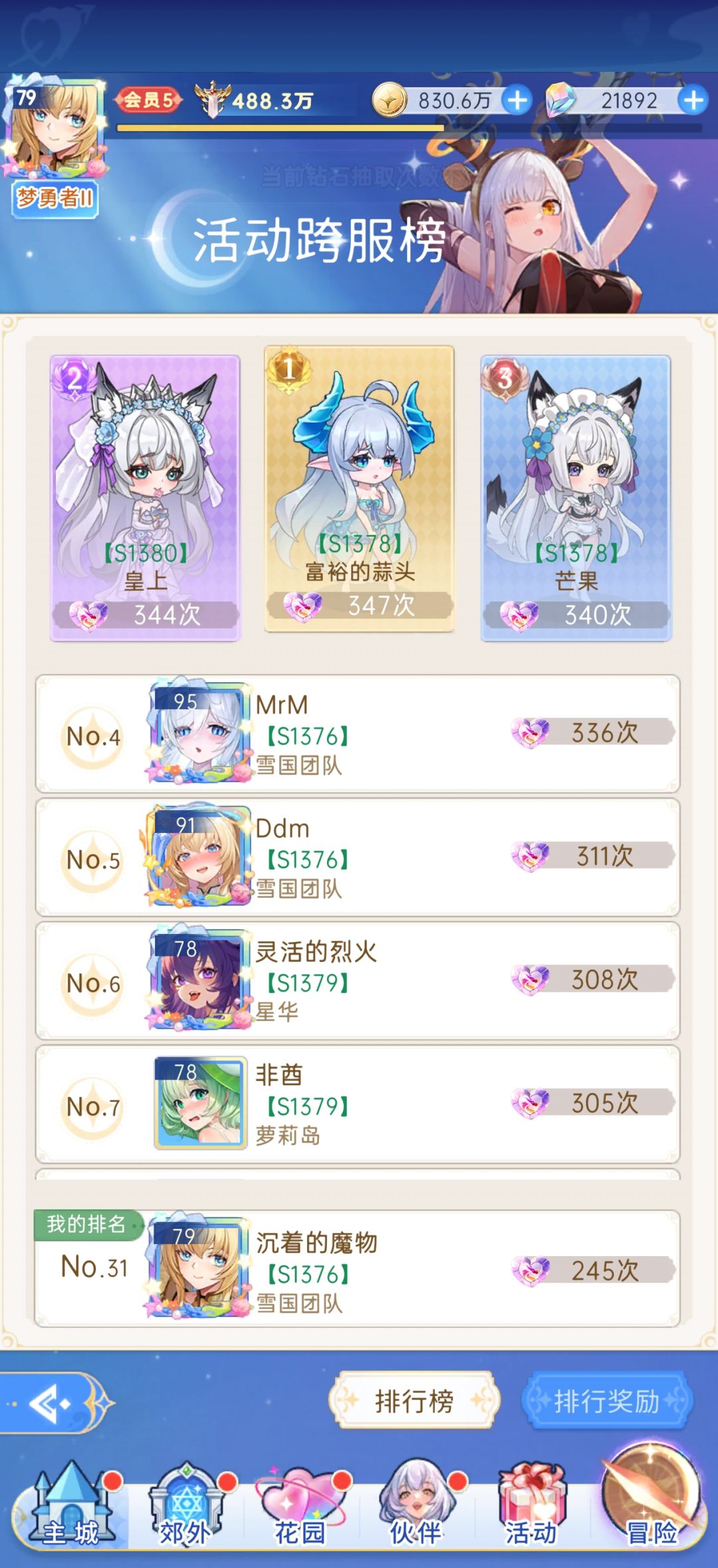The image size is (718, 1568).
Task: Open No.6 player 灵活的烈火's row
Action: pyautogui.click(x=358, y=981)
